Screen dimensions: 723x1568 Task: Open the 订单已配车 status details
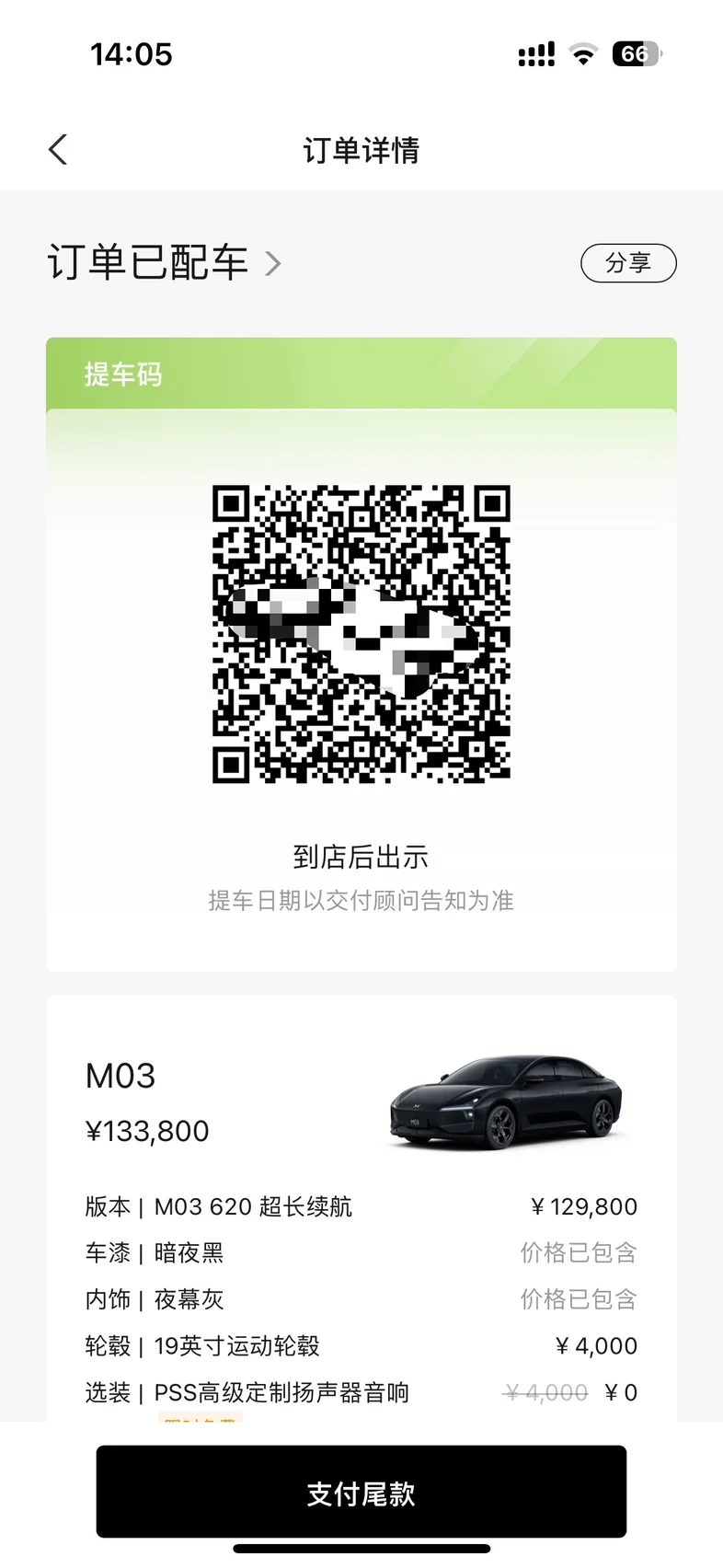click(x=164, y=263)
